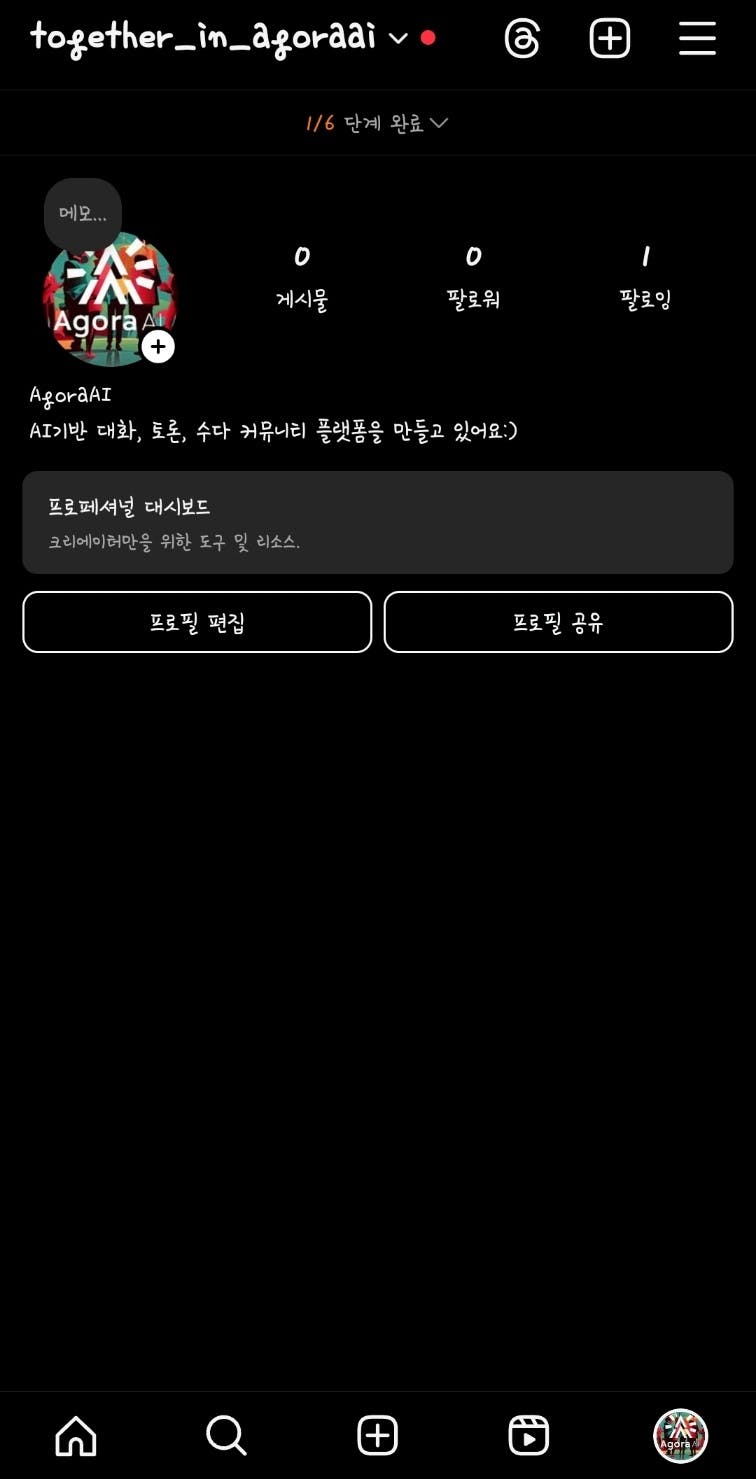Expand the 1/6 단계 완료 steps banner

pyautogui.click(x=377, y=123)
